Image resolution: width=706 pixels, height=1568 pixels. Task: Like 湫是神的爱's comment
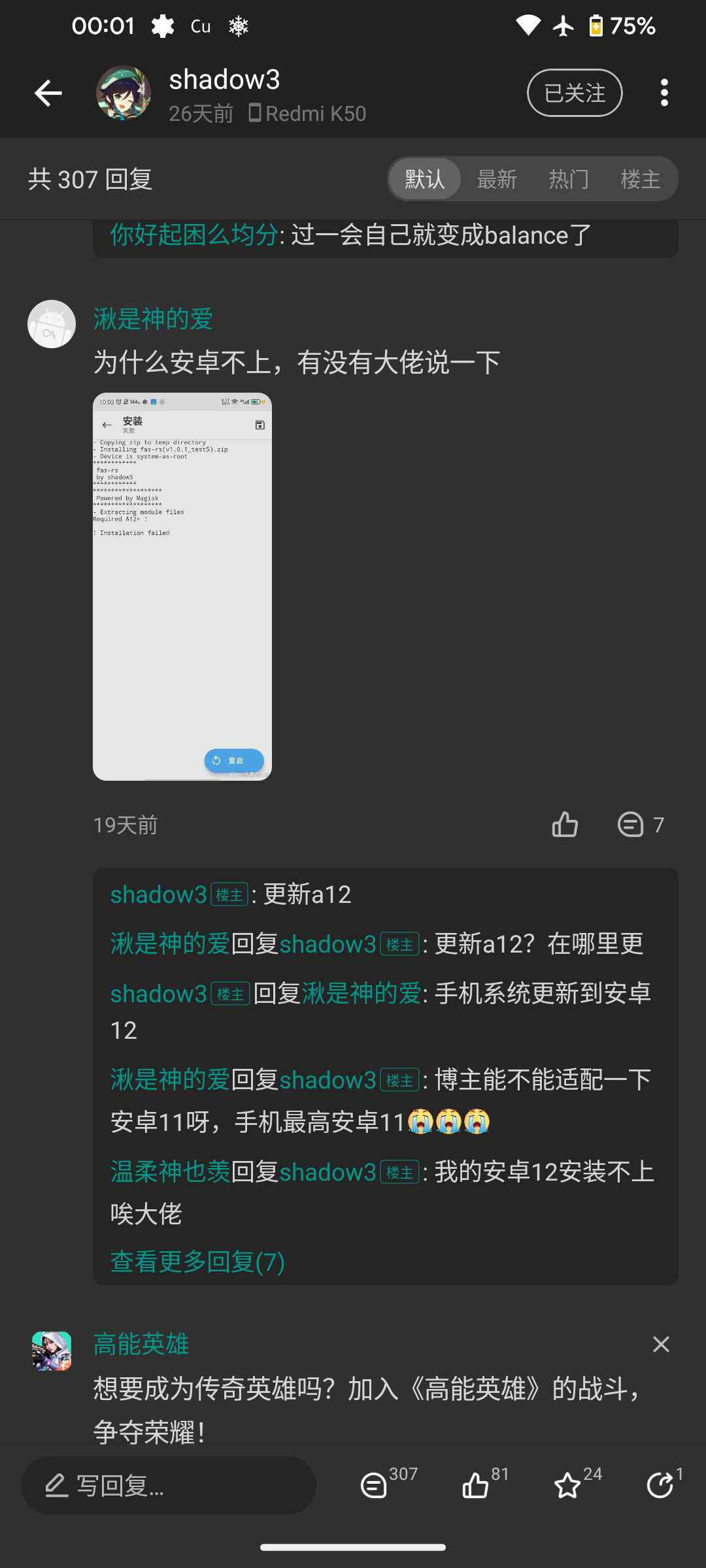[x=565, y=825]
